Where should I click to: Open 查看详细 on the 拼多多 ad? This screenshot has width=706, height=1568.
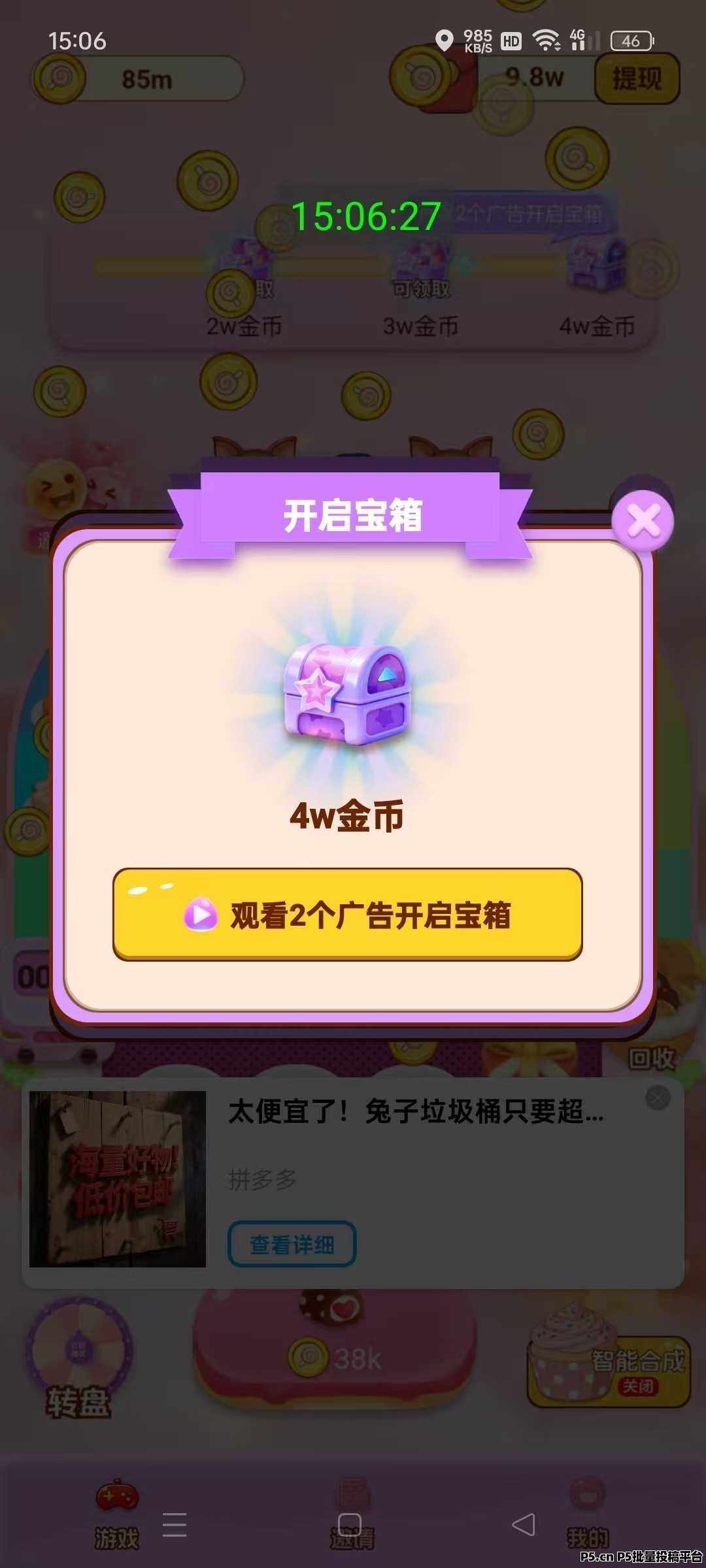tap(292, 1245)
